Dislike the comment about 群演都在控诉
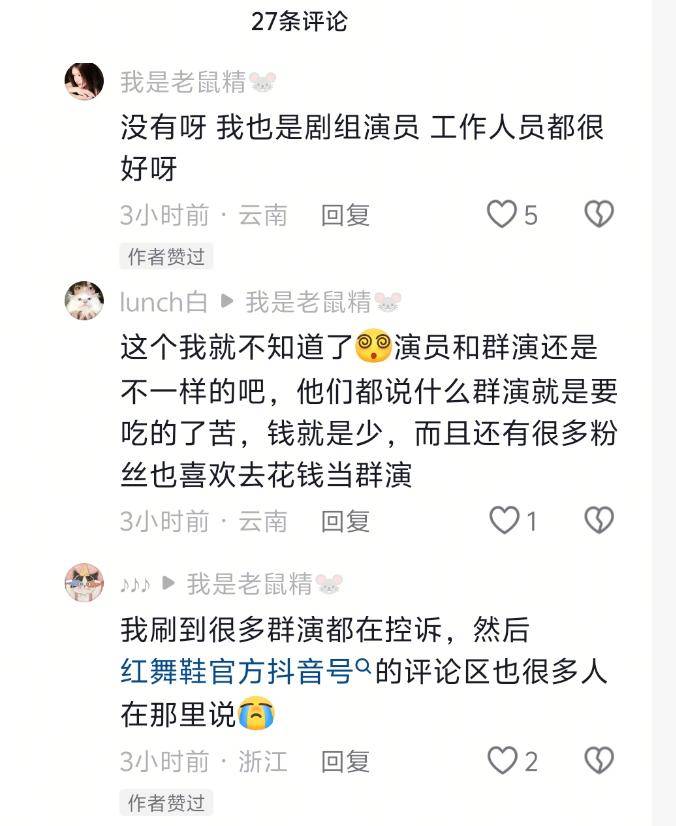 tap(598, 761)
